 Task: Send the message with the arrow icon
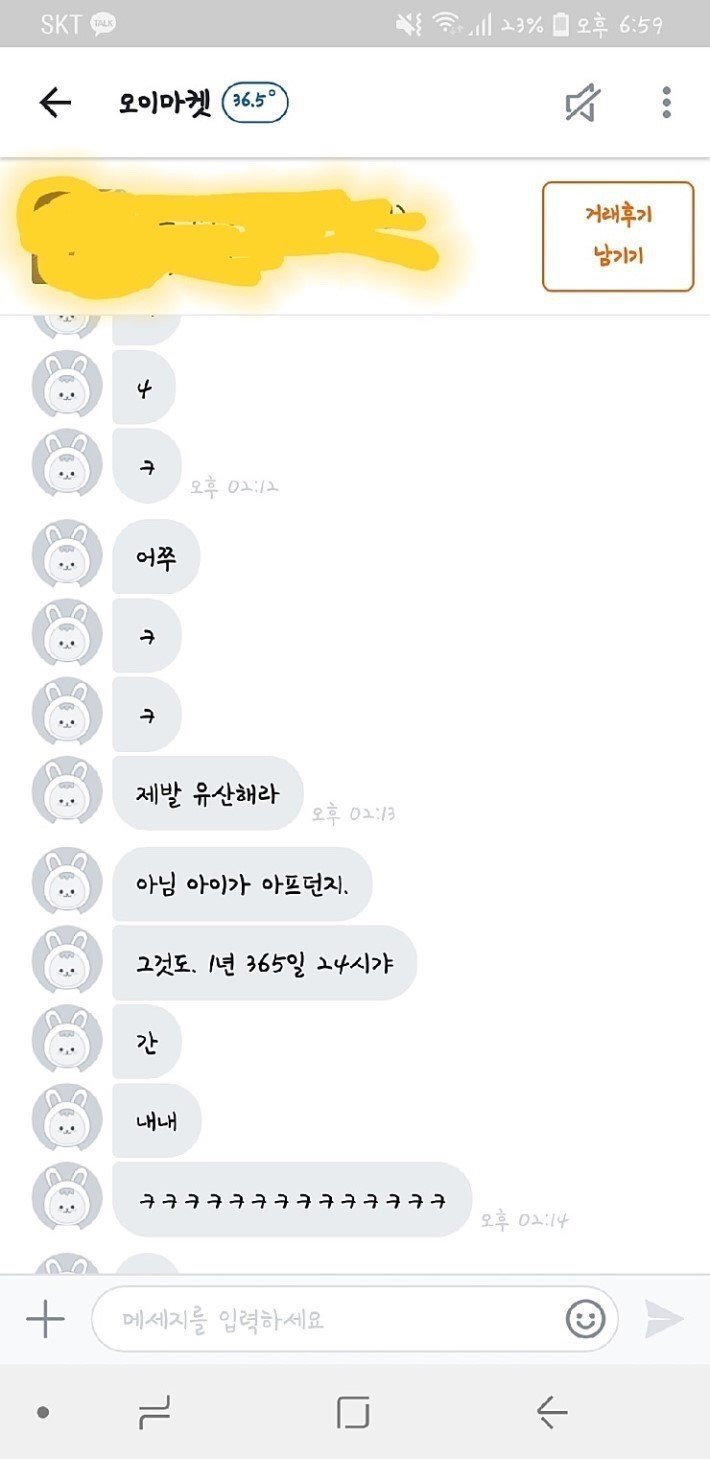coord(664,1319)
